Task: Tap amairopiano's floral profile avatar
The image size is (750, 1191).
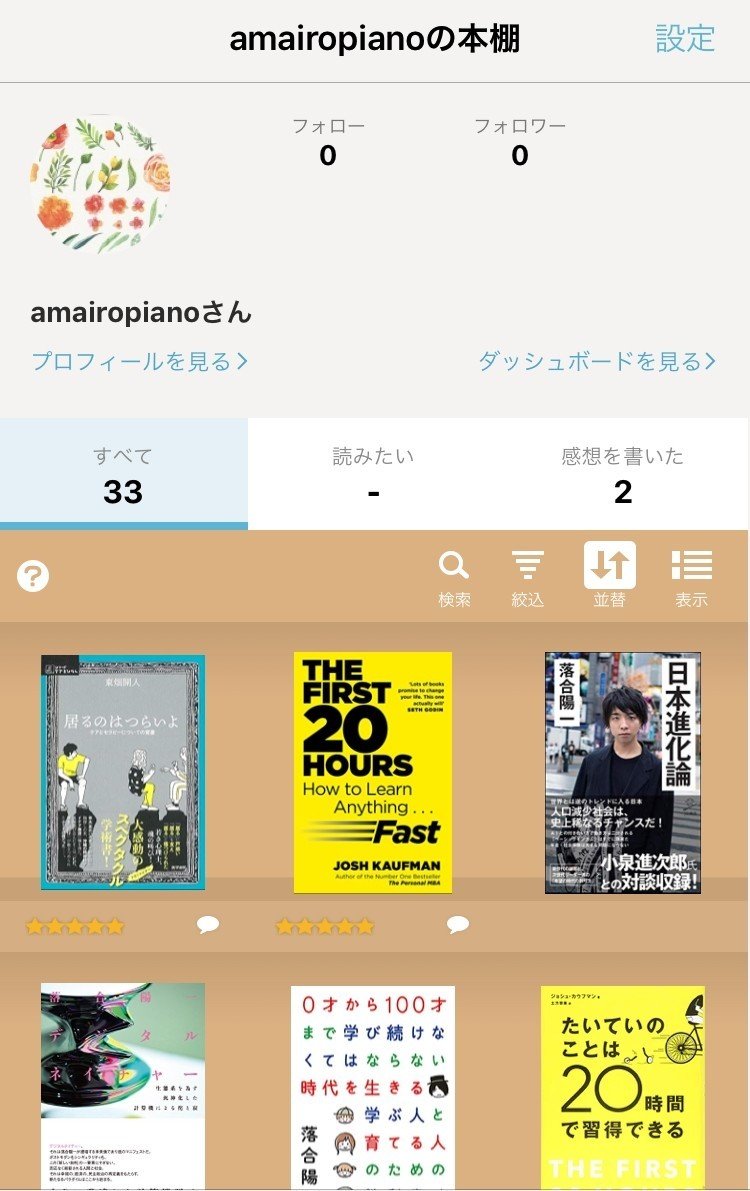Action: [100, 184]
